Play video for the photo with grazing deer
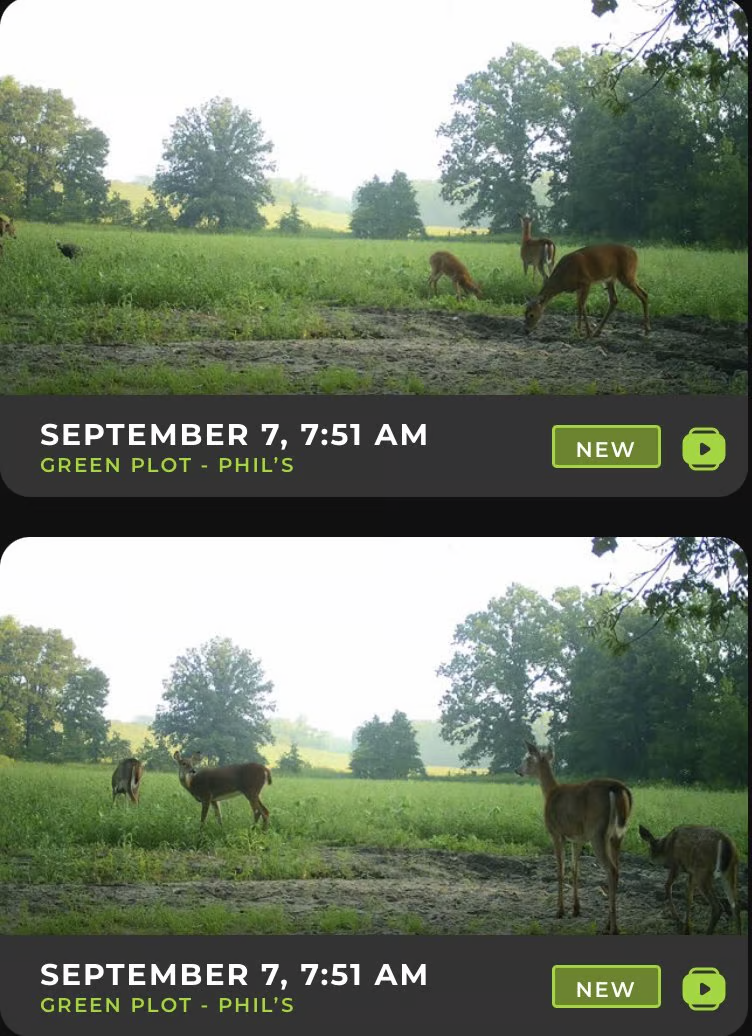Viewport: 752px width, 1036px height. click(x=703, y=449)
